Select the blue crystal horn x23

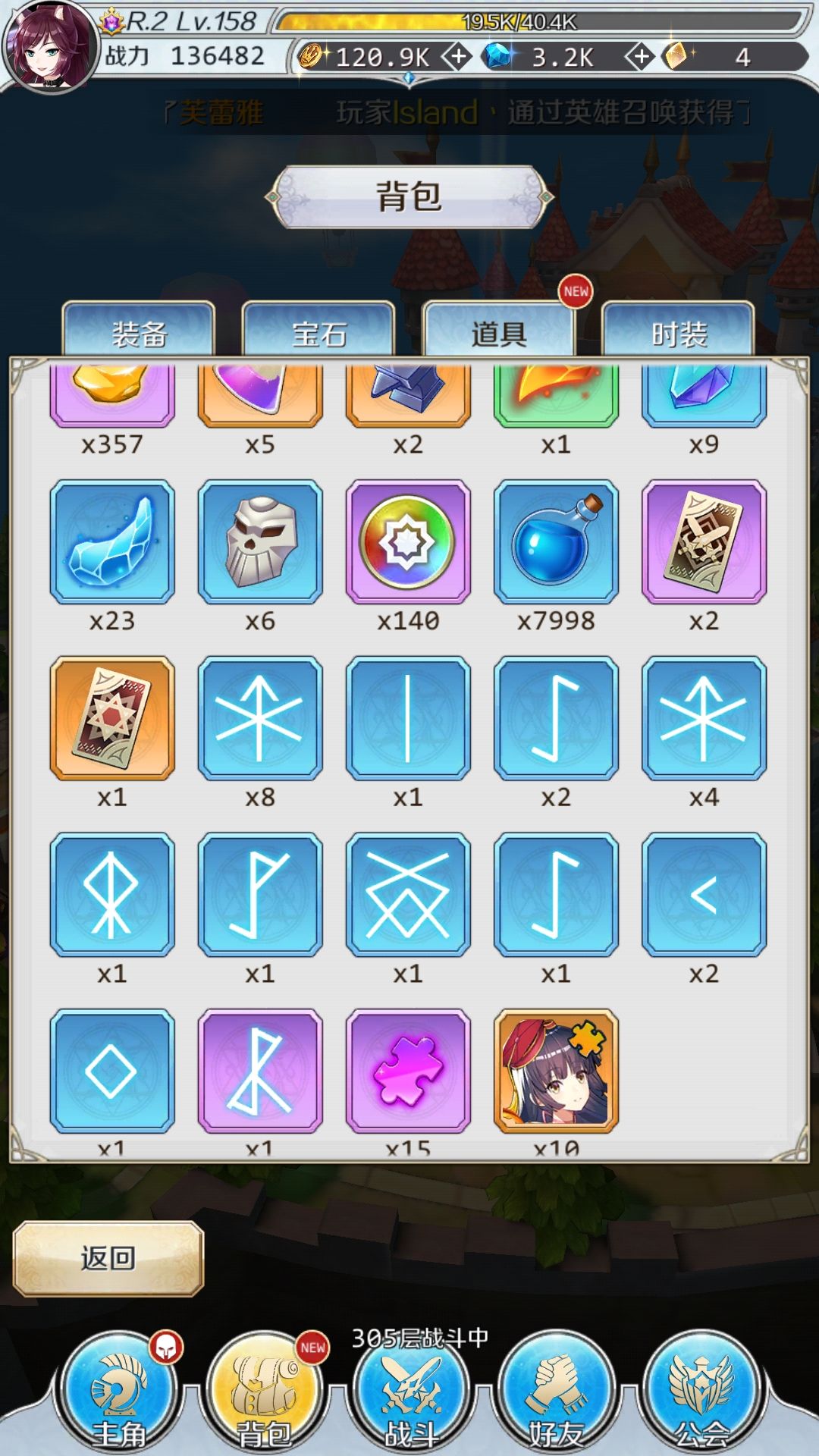[112, 542]
